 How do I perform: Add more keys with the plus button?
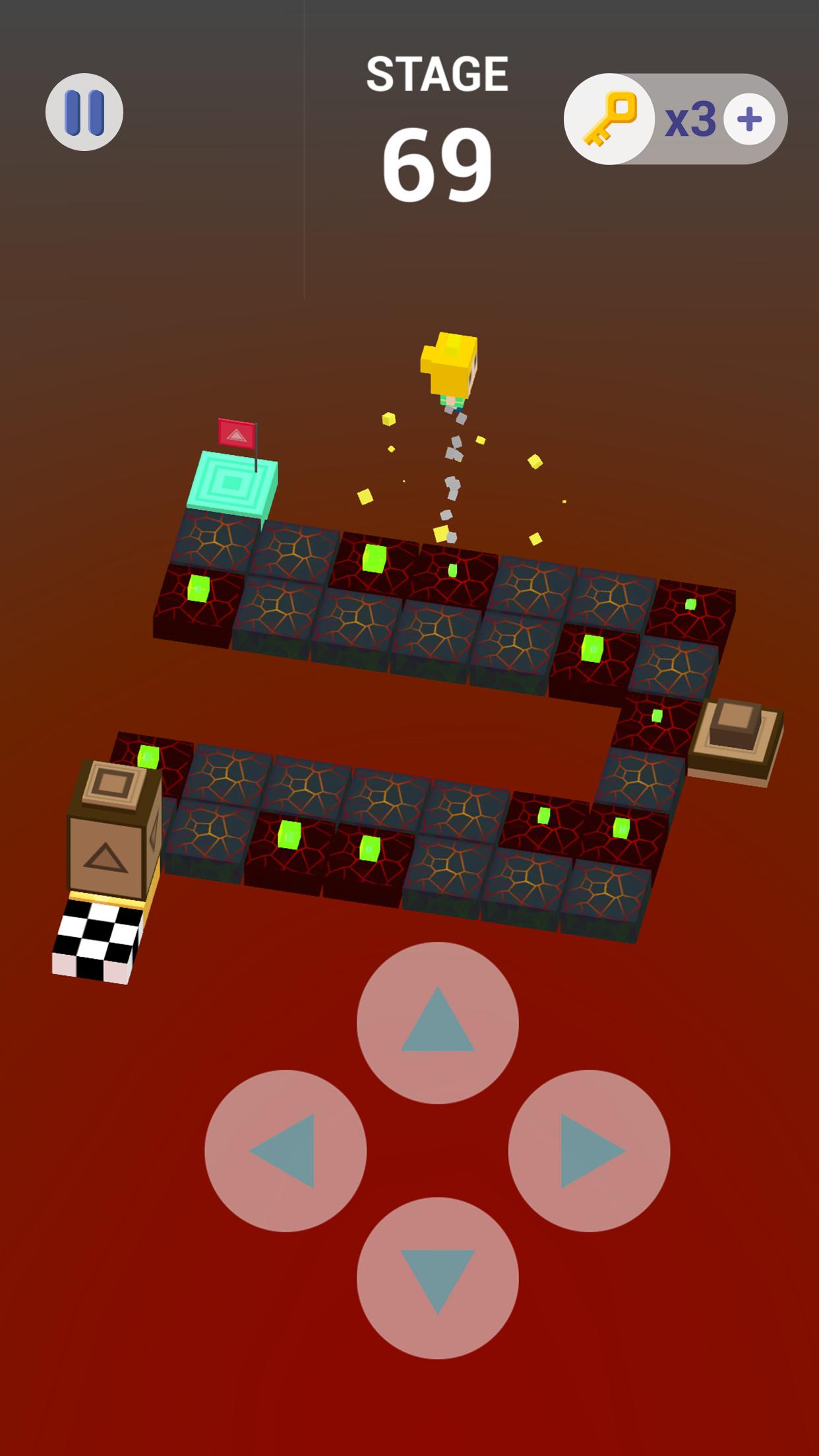(x=748, y=119)
